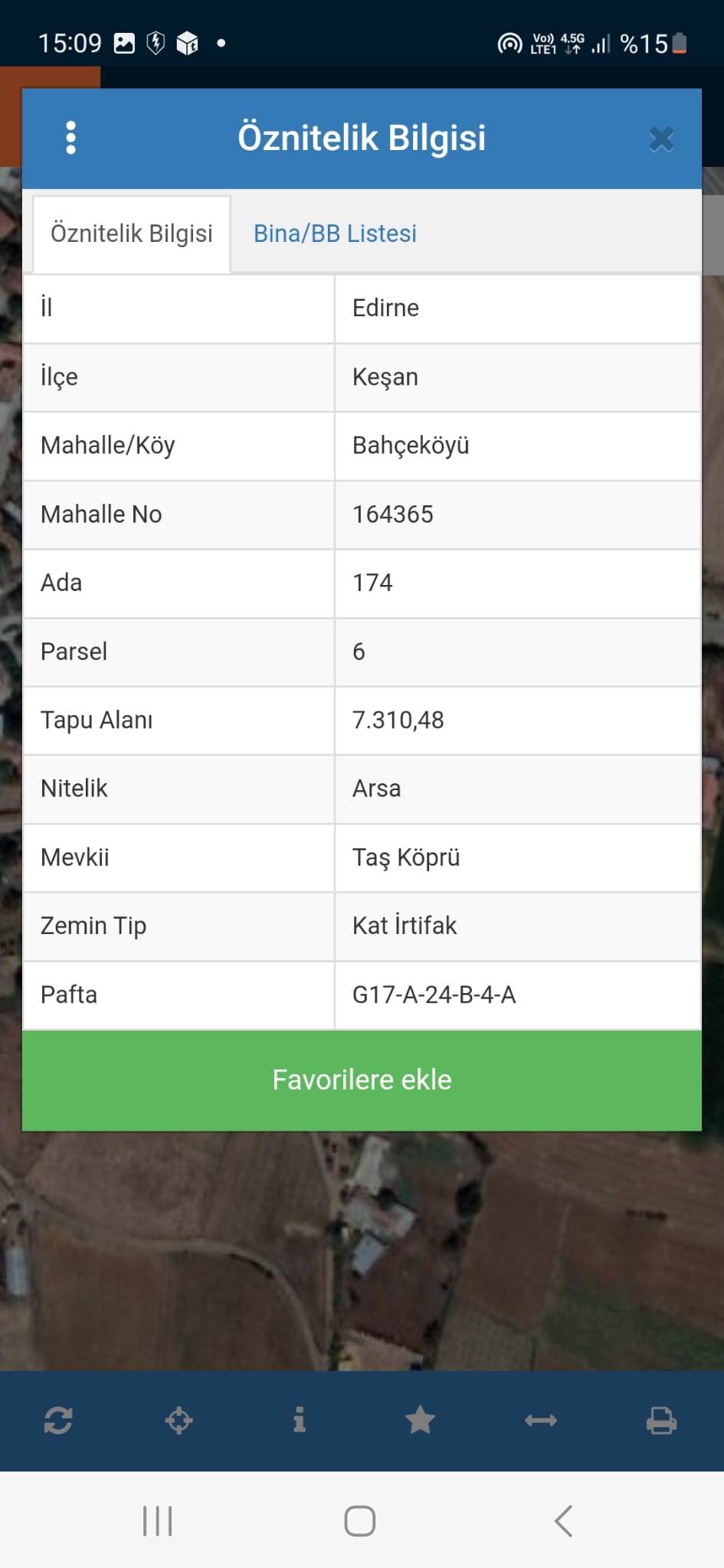Open the info icon in toolbar

300,1419
